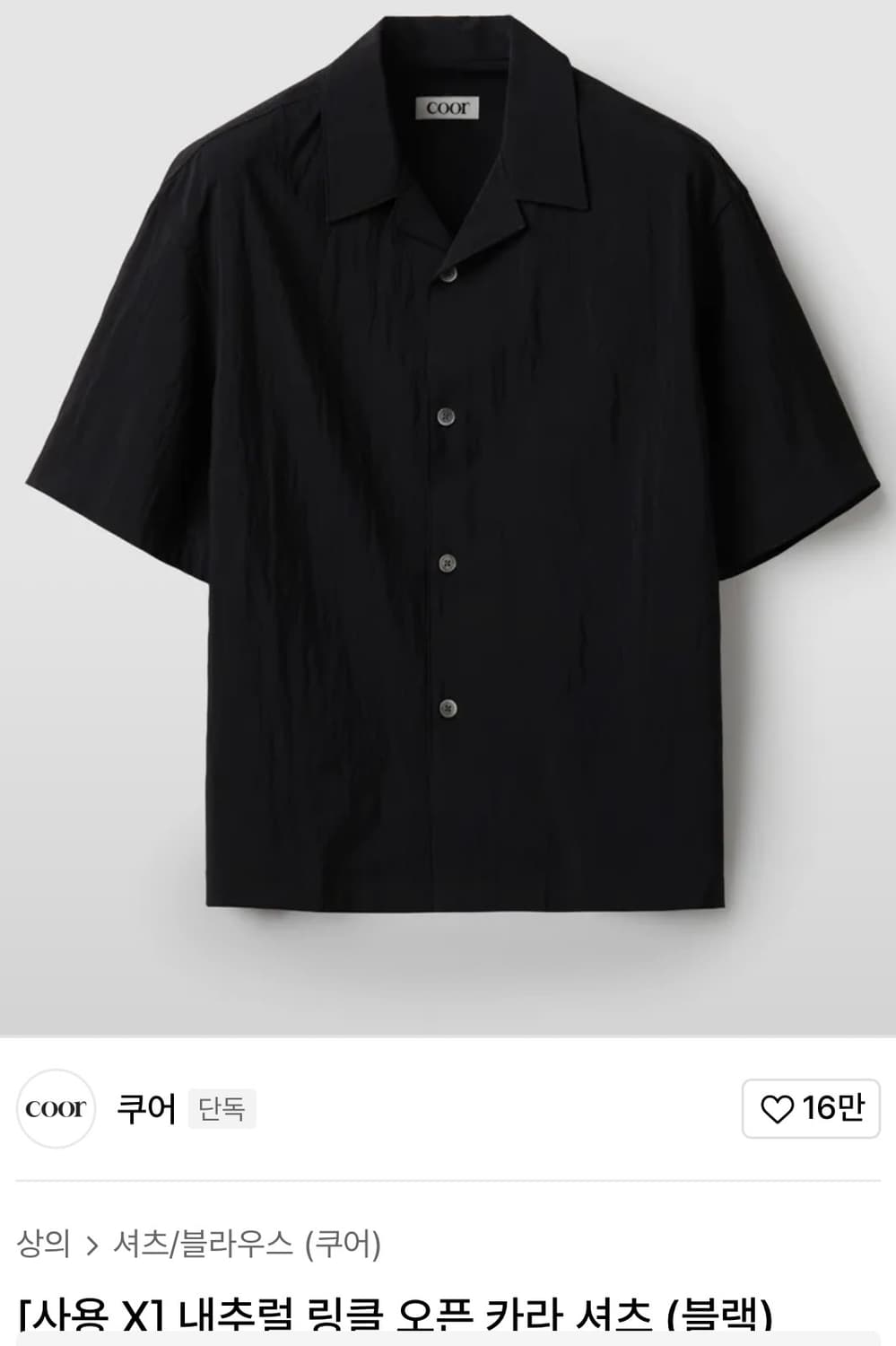The height and width of the screenshot is (1346, 896).
Task: Open the 셔츠/블라우스 (쿠어) category
Action: click(247, 1244)
